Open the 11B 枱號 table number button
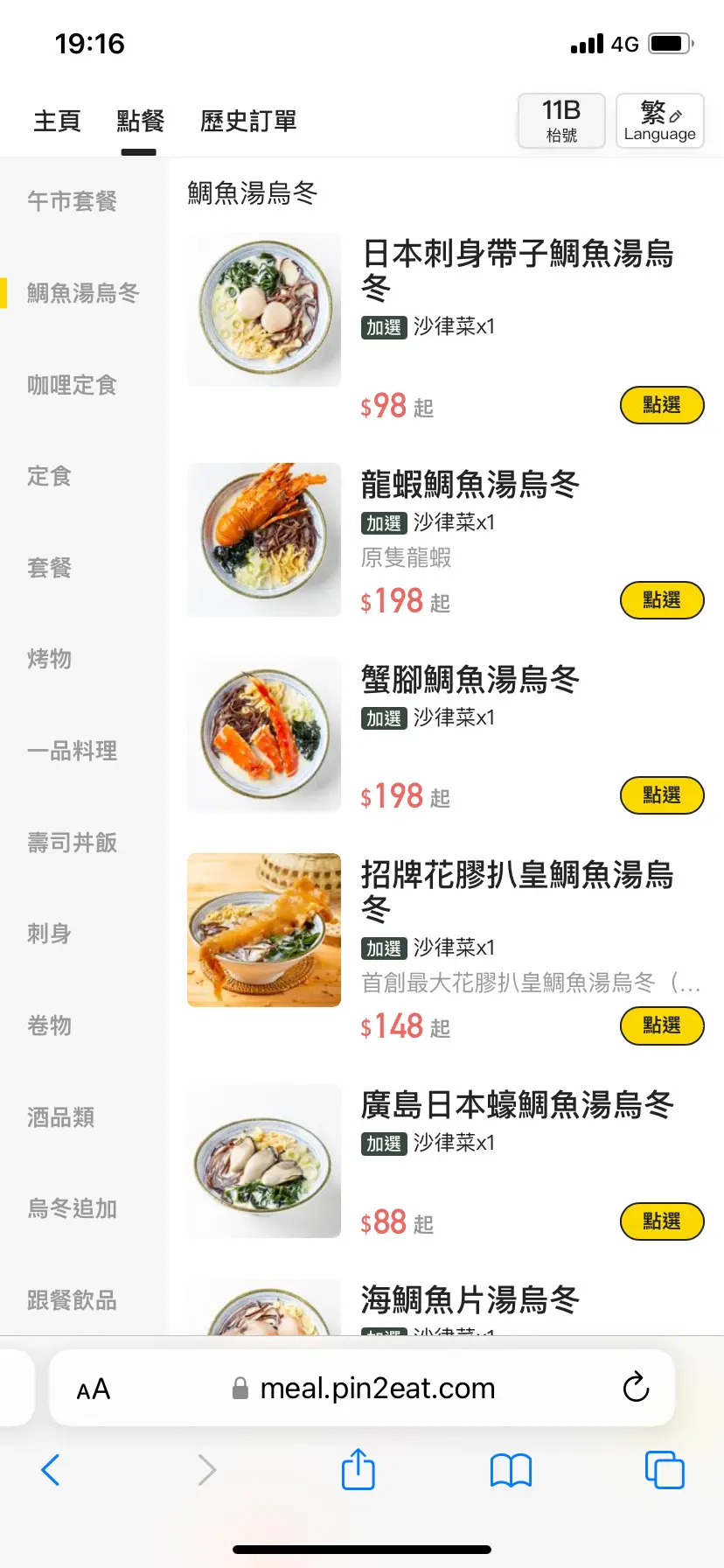724x1568 pixels. [561, 121]
